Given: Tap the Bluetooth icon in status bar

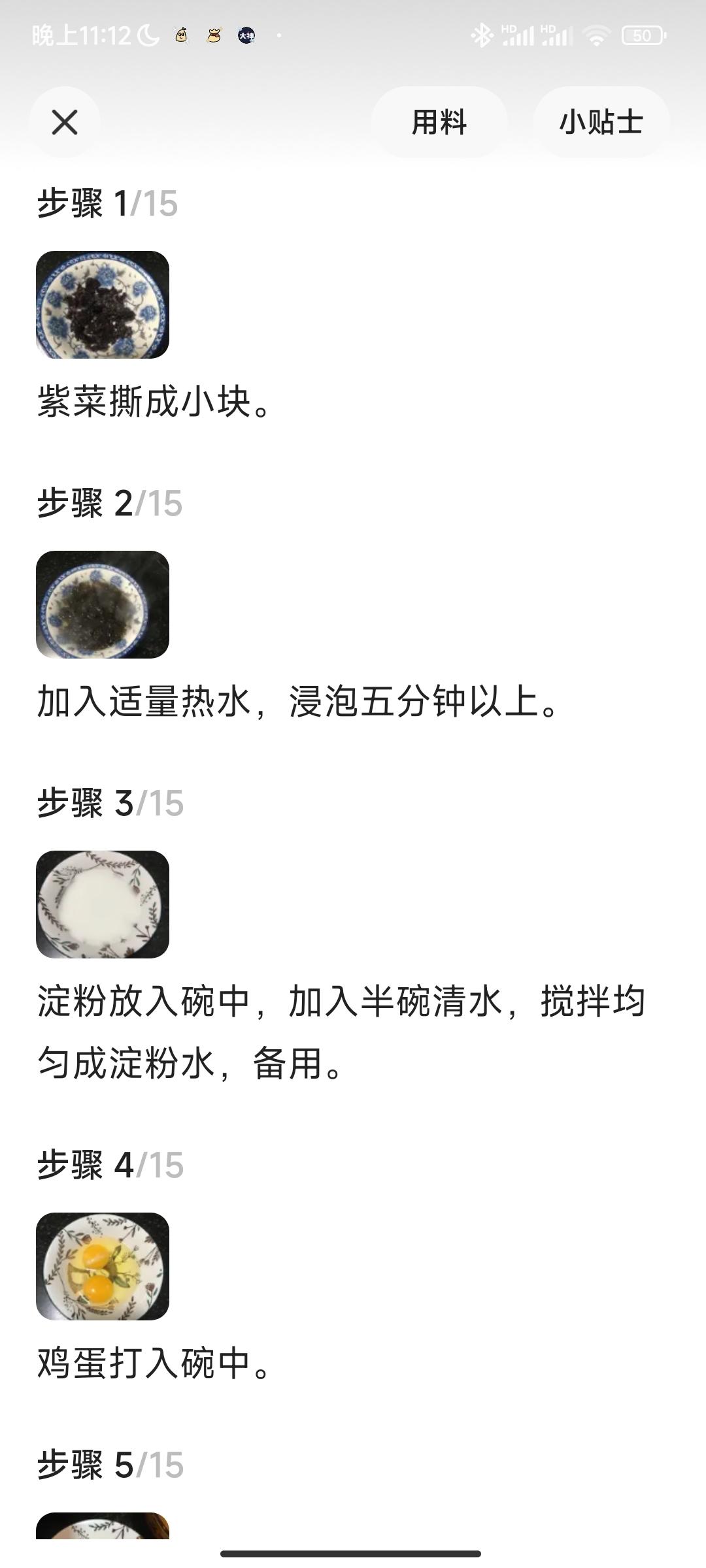Looking at the screenshot, I should 484,36.
